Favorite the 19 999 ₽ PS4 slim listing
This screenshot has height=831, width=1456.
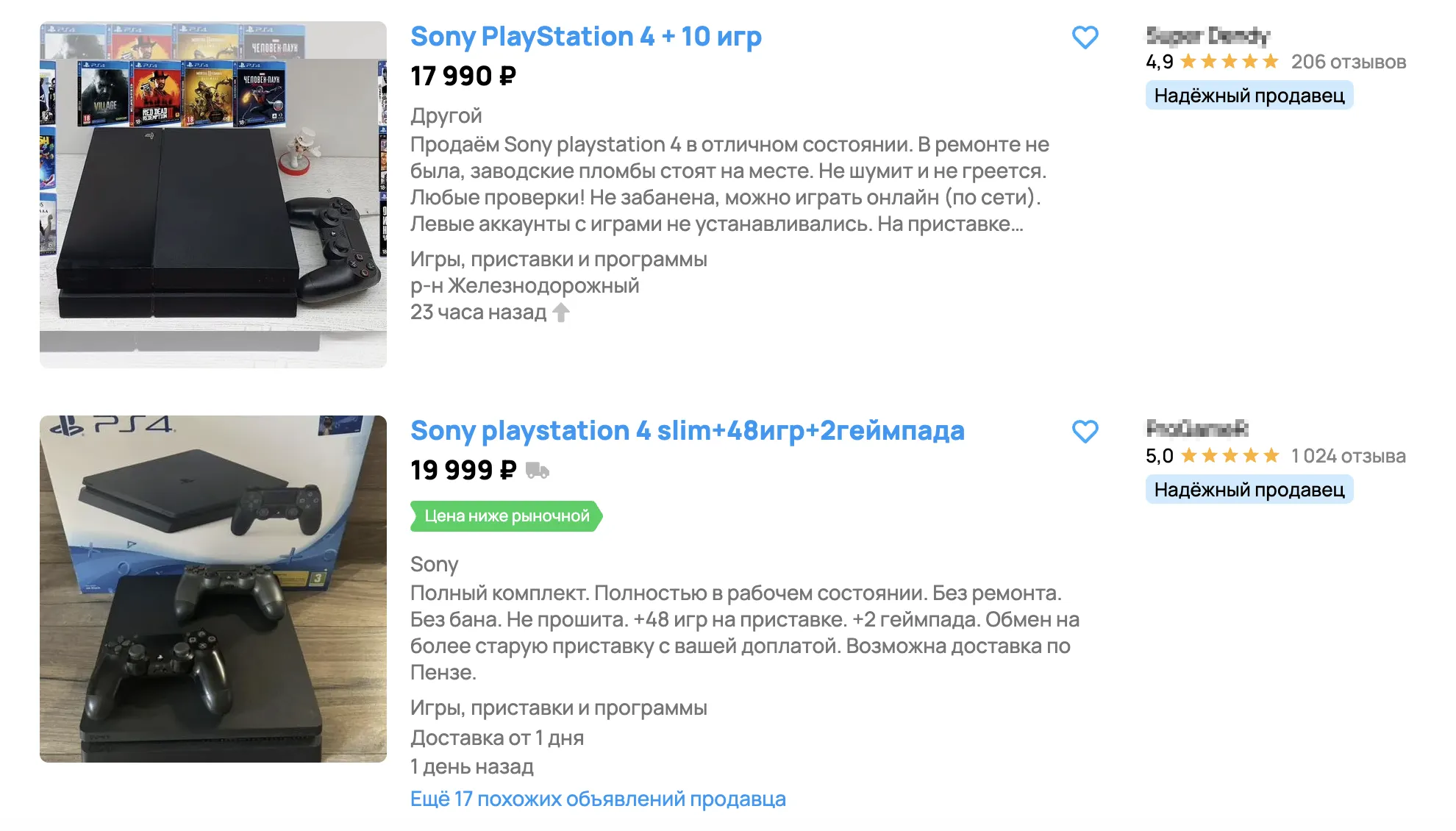tap(1085, 432)
